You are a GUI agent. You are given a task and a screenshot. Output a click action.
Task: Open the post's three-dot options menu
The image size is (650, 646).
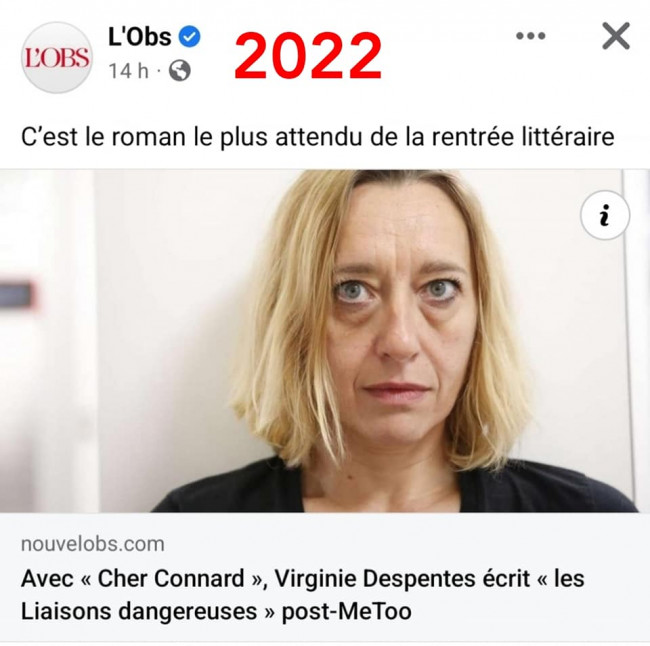(530, 37)
